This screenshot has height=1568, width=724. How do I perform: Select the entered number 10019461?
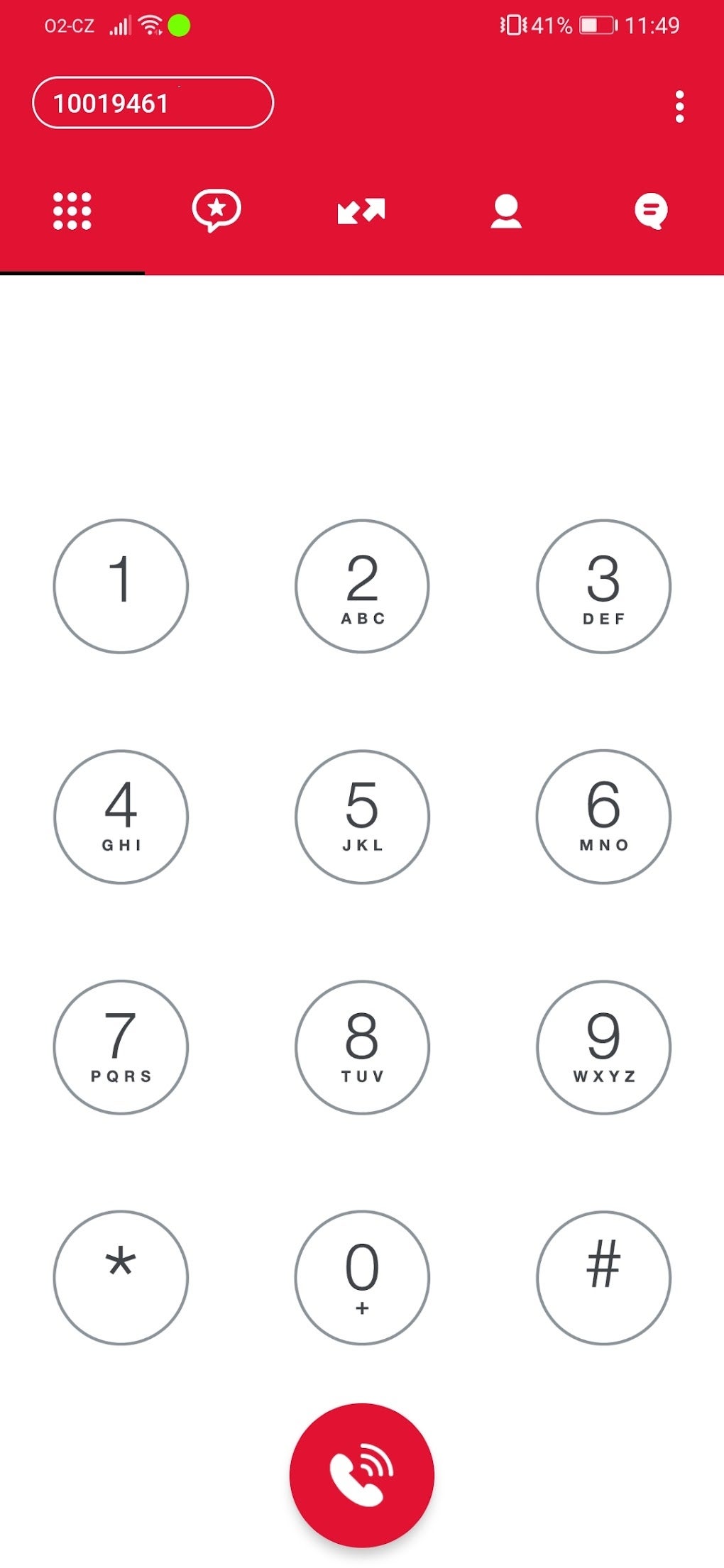point(153,101)
